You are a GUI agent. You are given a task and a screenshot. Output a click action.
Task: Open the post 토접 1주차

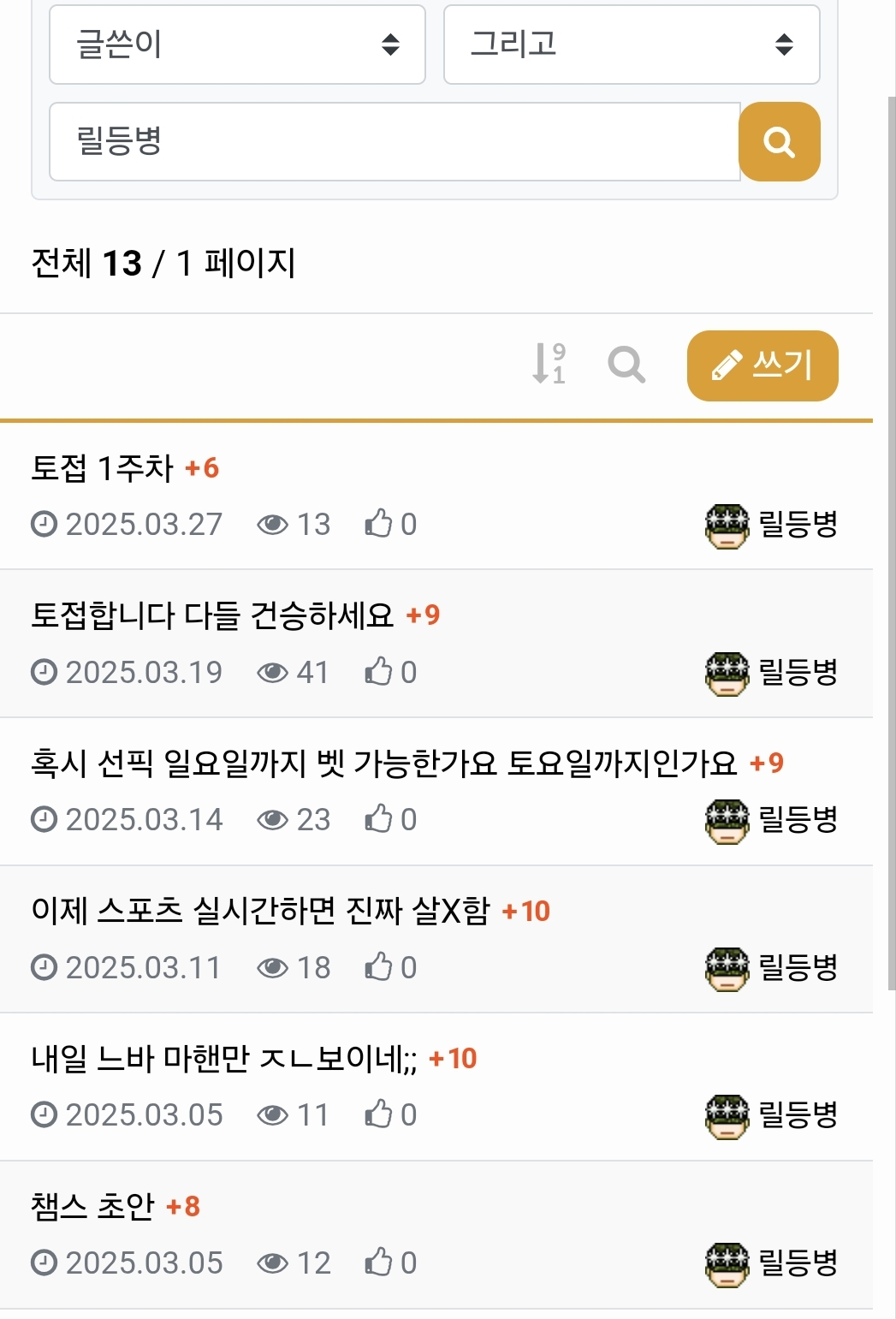pos(103,468)
